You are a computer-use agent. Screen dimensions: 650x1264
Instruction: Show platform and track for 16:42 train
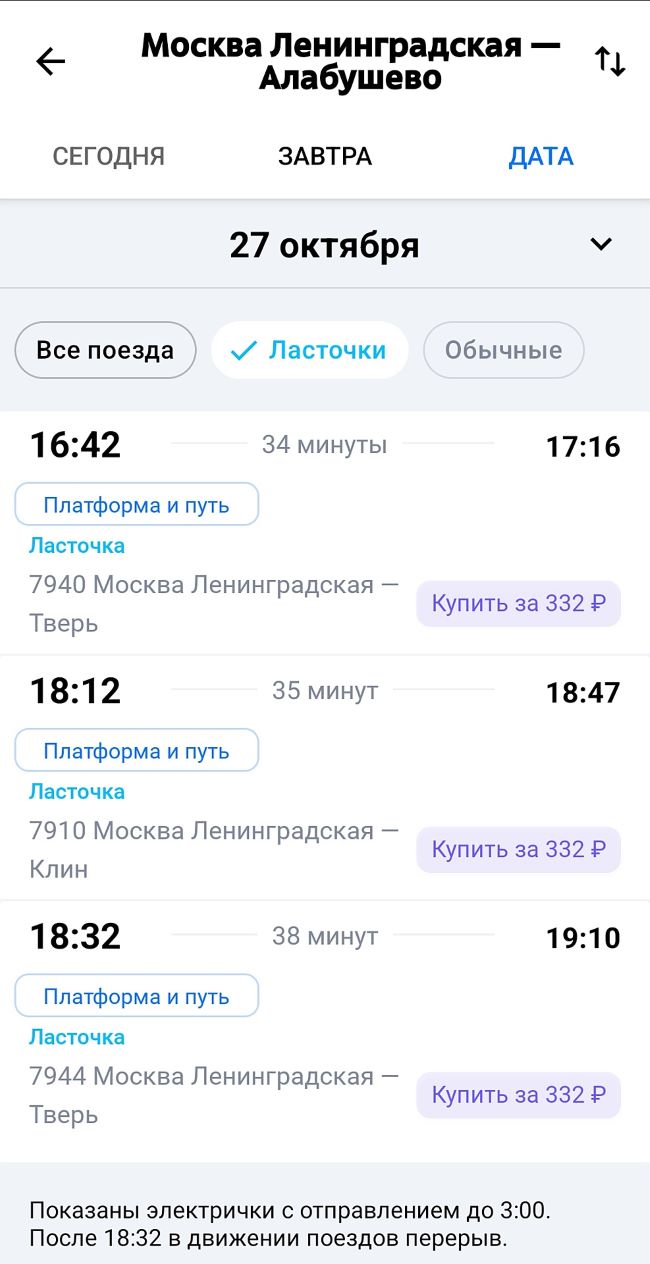[136, 504]
